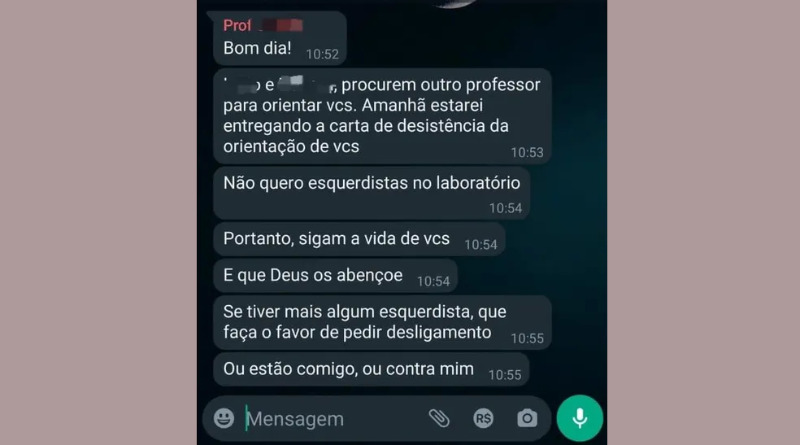The width and height of the screenshot is (800, 445).
Task: Open the camera from the message bar
Action: click(527, 419)
